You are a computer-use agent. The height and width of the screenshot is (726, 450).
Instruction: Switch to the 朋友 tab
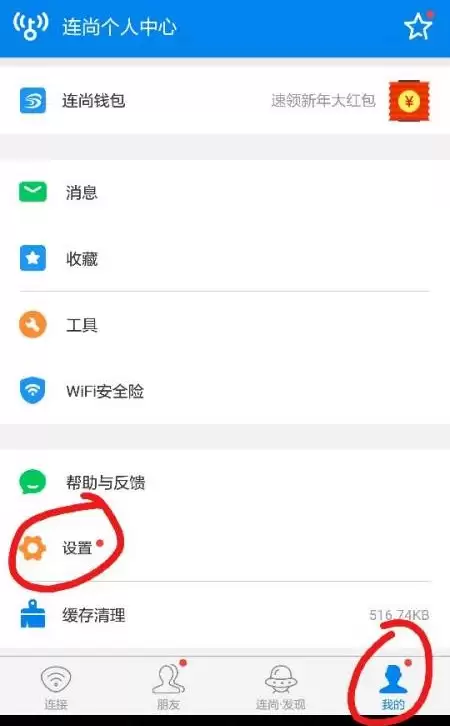[x=169, y=688]
